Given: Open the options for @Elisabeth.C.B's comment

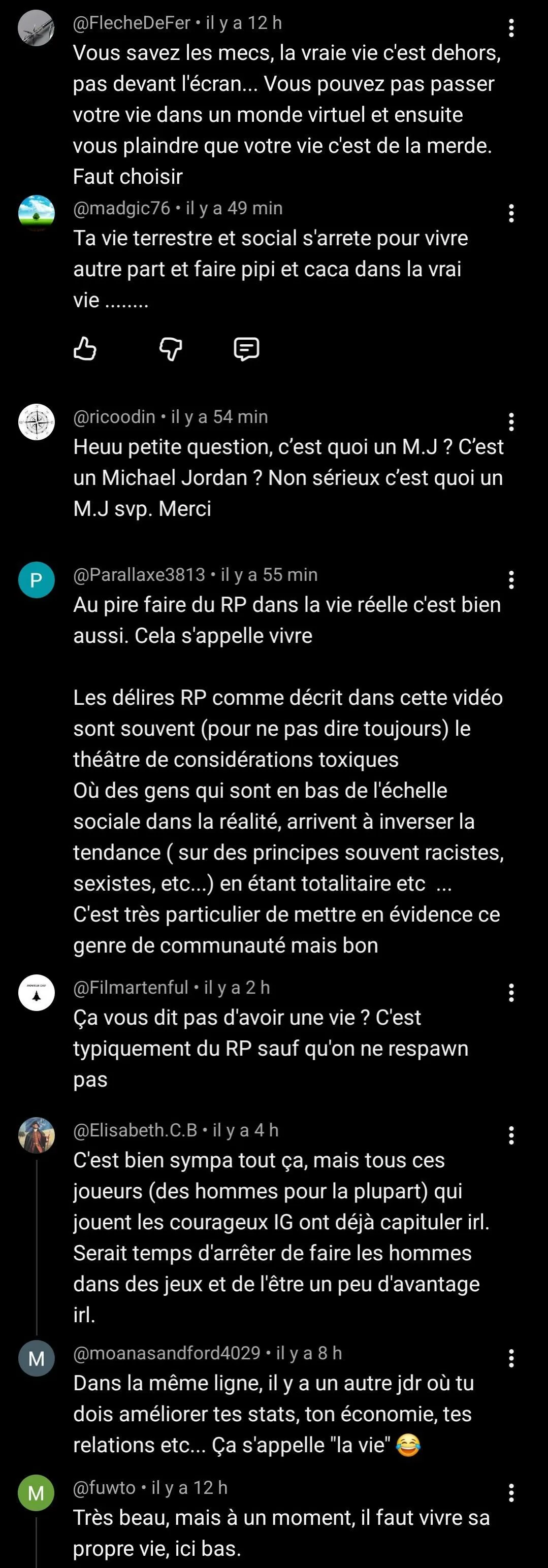Looking at the screenshot, I should (x=511, y=1135).
